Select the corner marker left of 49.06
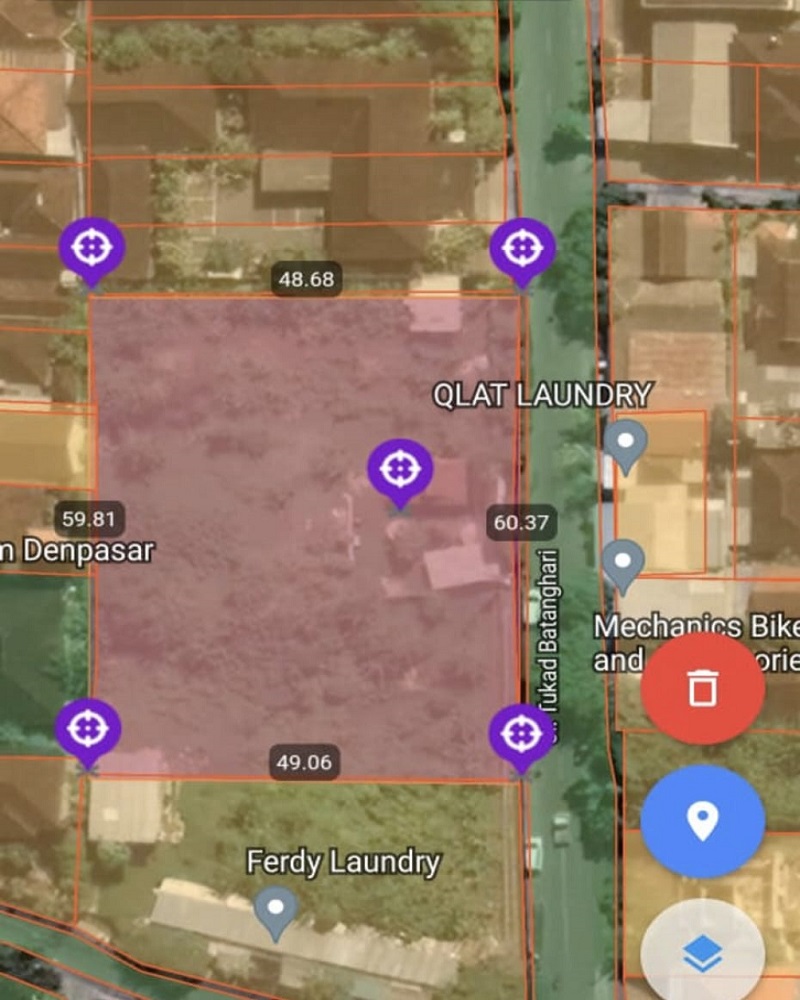Image resolution: width=800 pixels, height=1000 pixels. pos(87,729)
